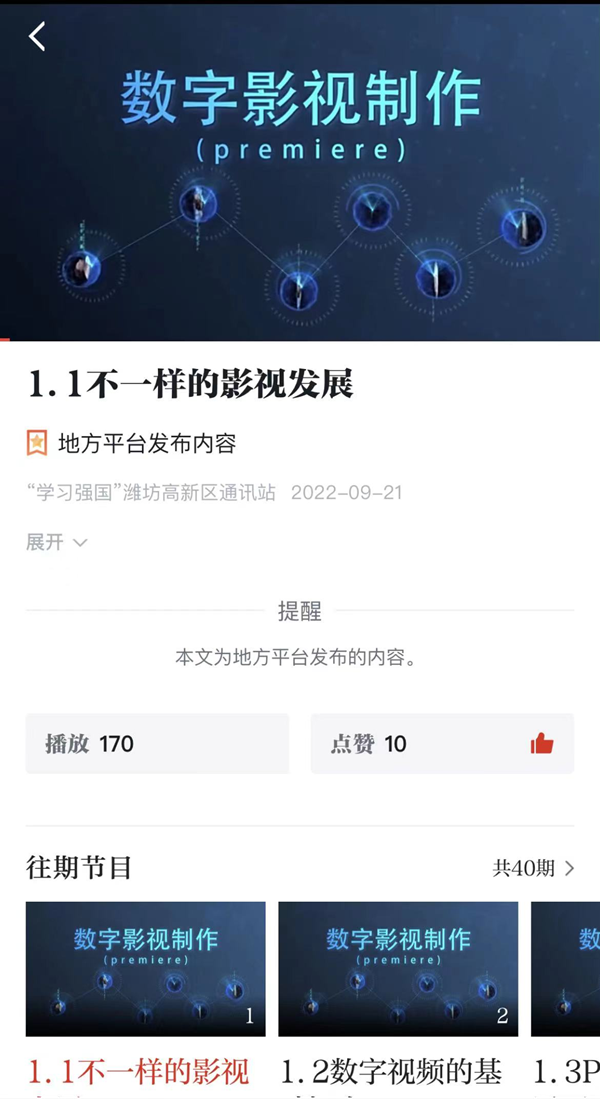Go back using the top-left arrow
The image size is (600, 1099).
37,37
